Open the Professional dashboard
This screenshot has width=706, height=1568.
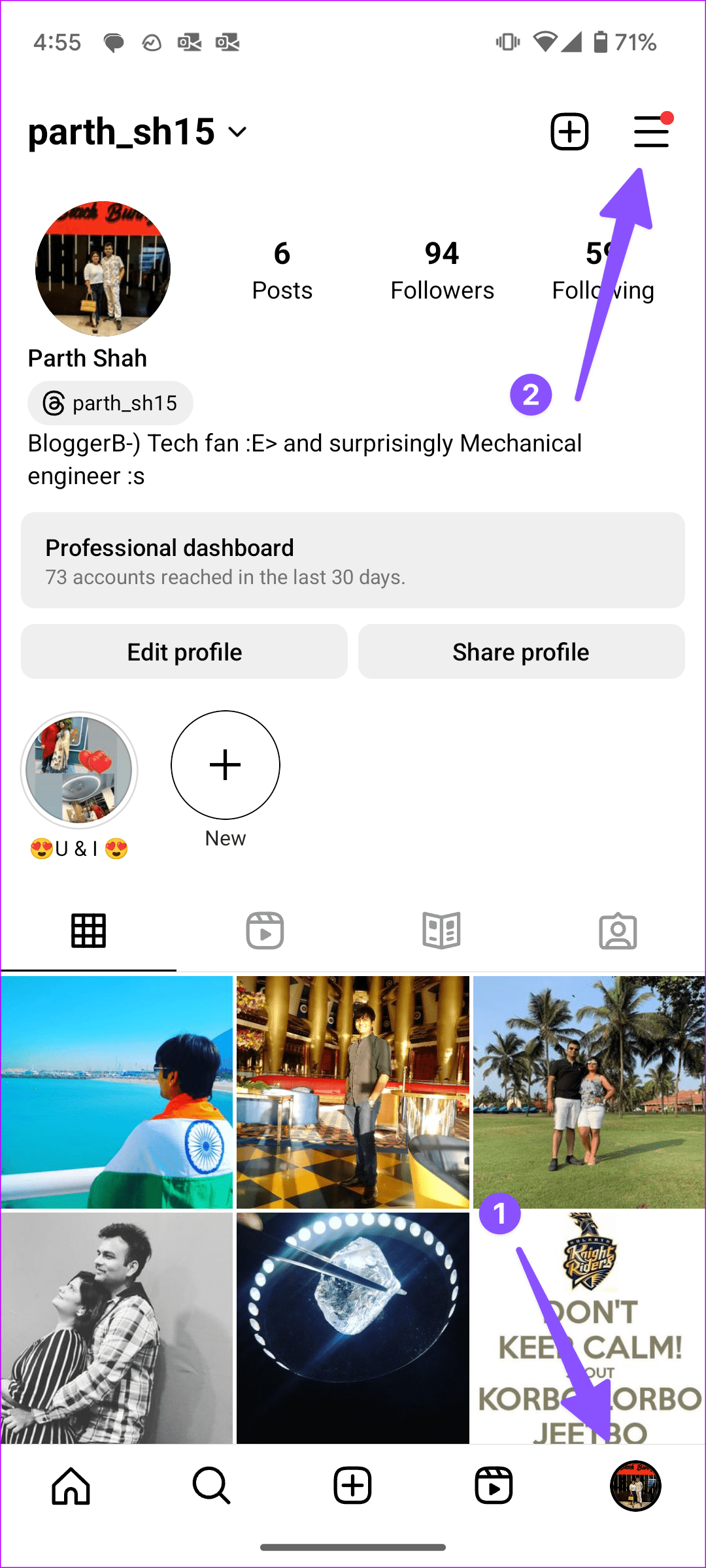[353, 561]
